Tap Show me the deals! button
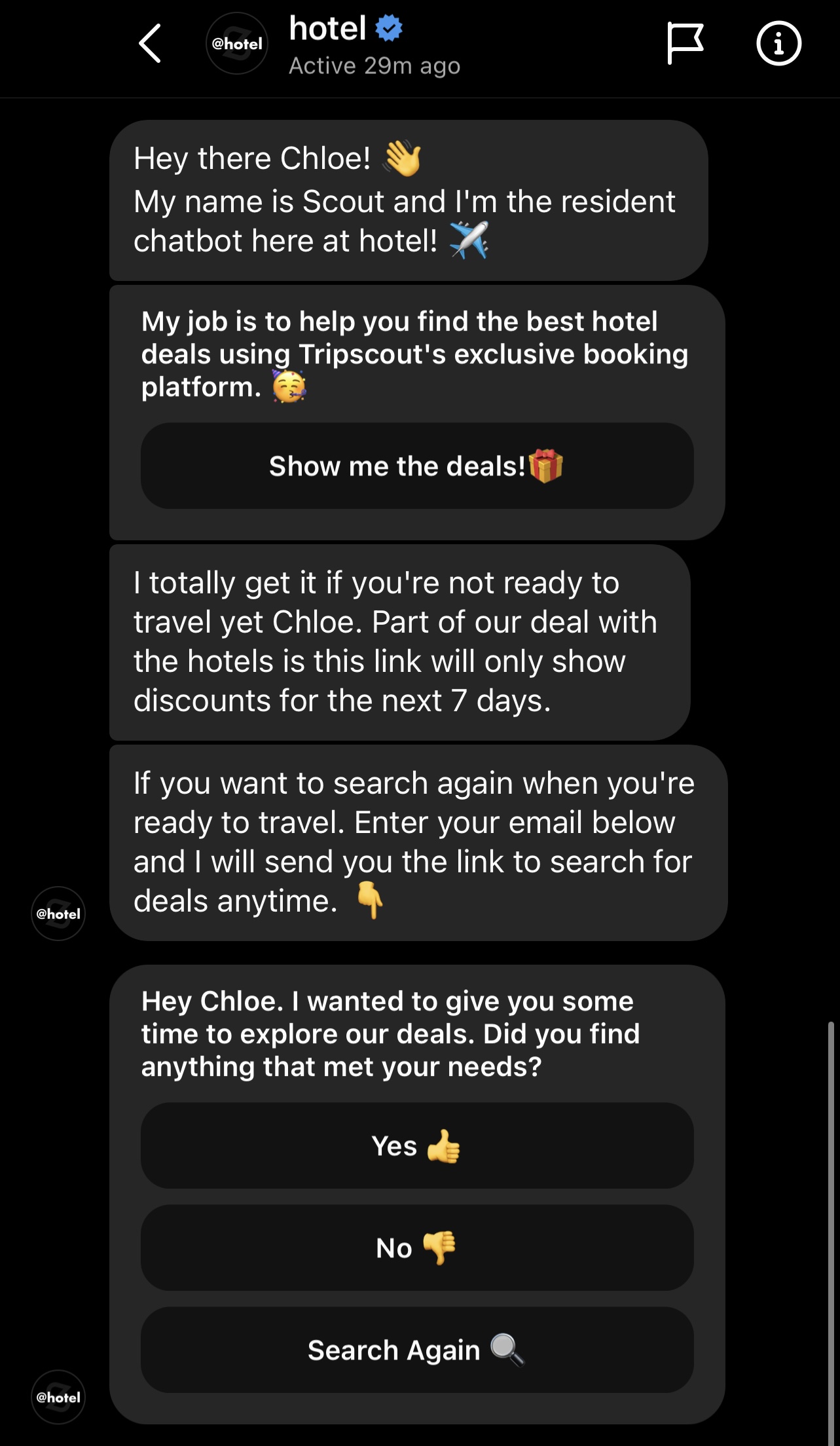Image resolution: width=840 pixels, height=1446 pixels. 417,466
